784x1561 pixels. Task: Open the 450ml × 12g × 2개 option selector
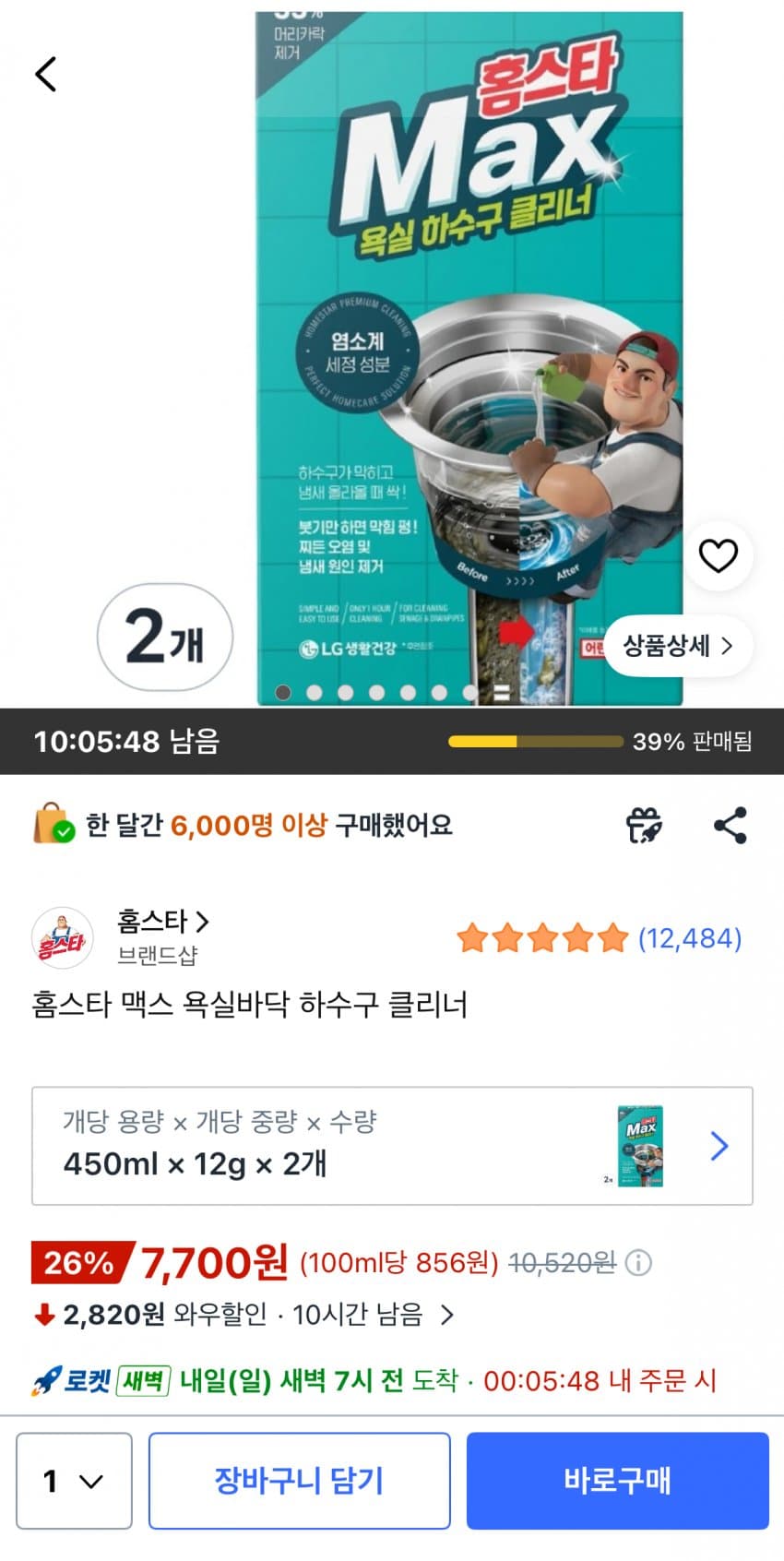point(392,1146)
